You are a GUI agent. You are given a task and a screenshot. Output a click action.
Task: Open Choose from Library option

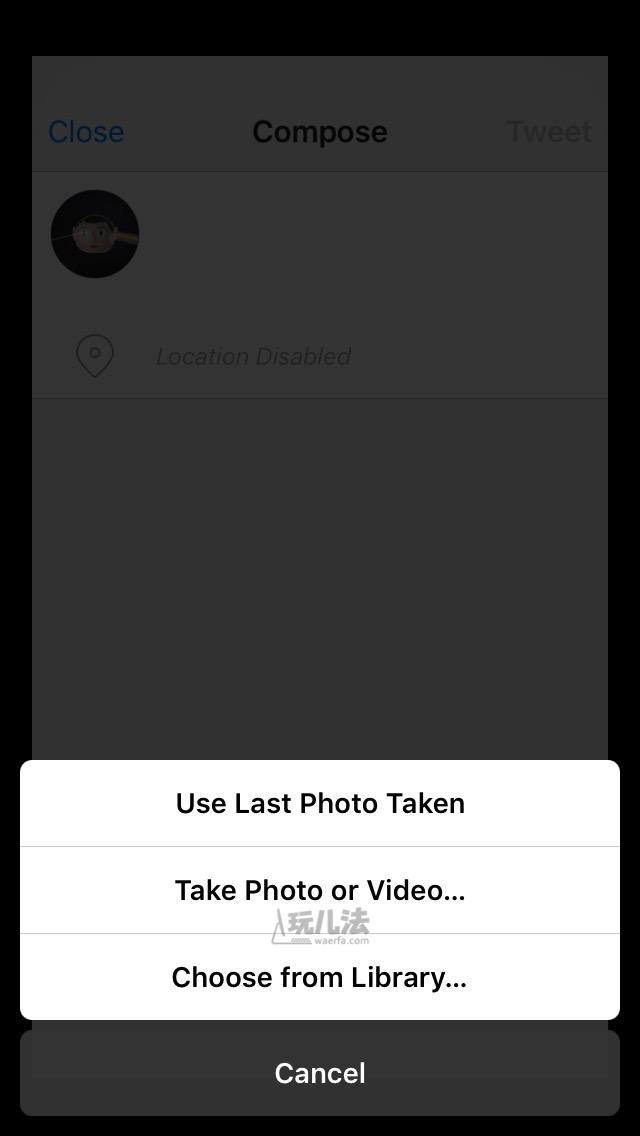click(x=320, y=977)
